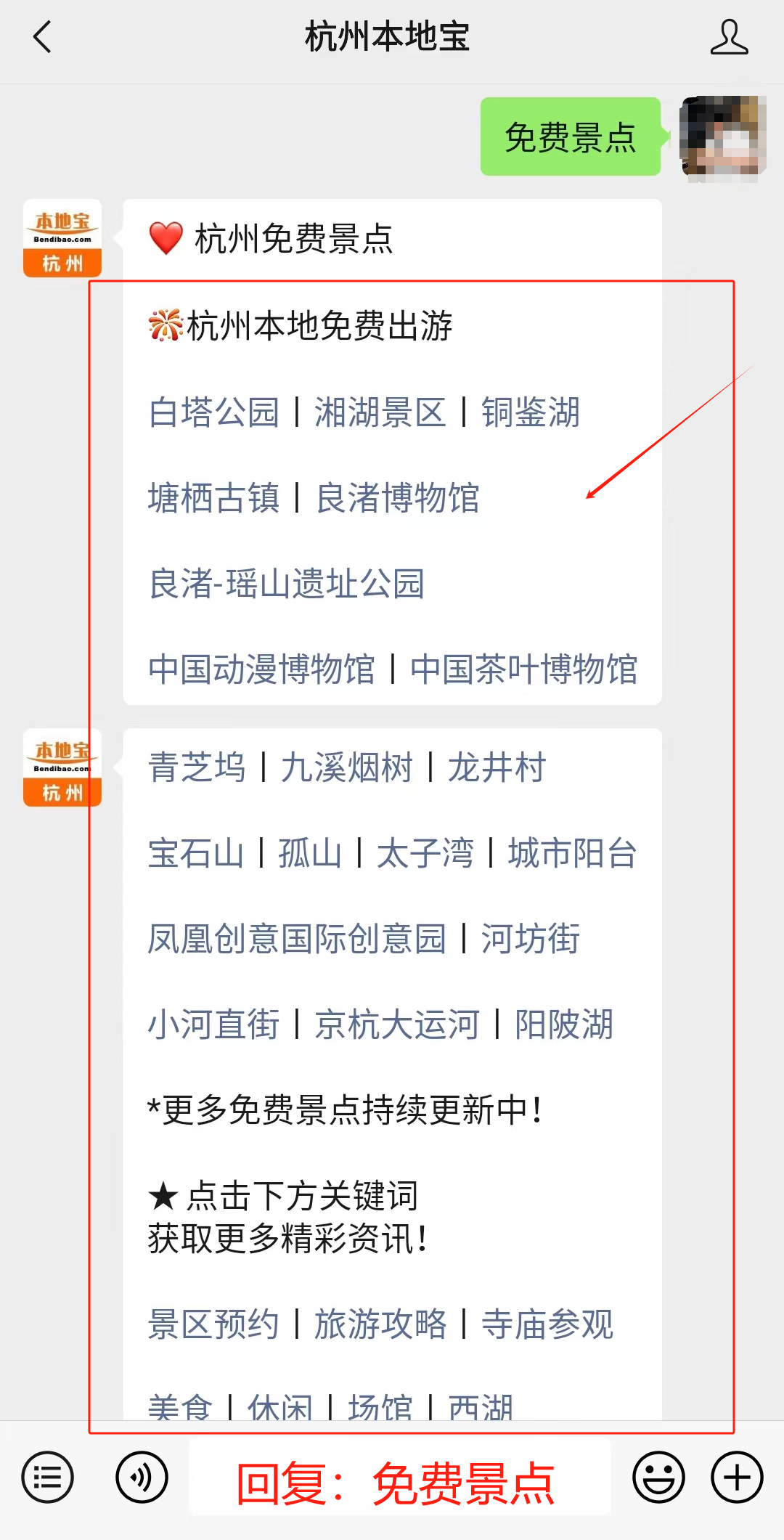Open 良渚-瑶山遗址公园 link
Viewport: 784px width, 1540px height.
pyautogui.click(x=287, y=584)
